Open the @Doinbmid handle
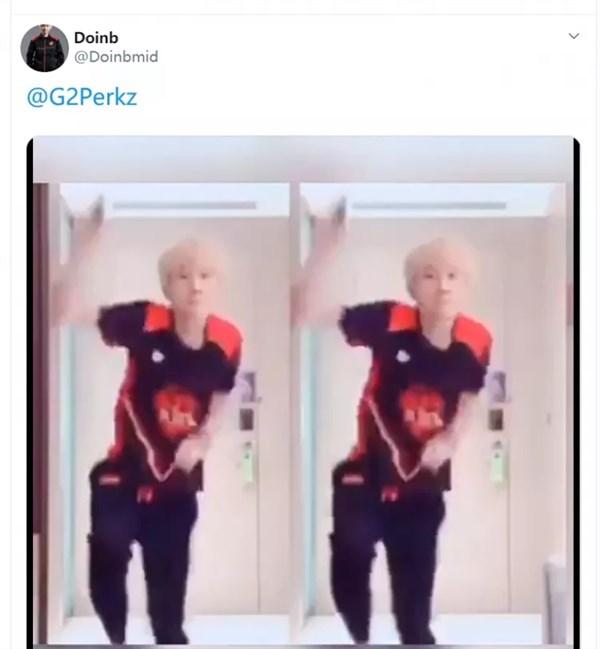Image resolution: width=600 pixels, height=649 pixels. click(x=116, y=57)
